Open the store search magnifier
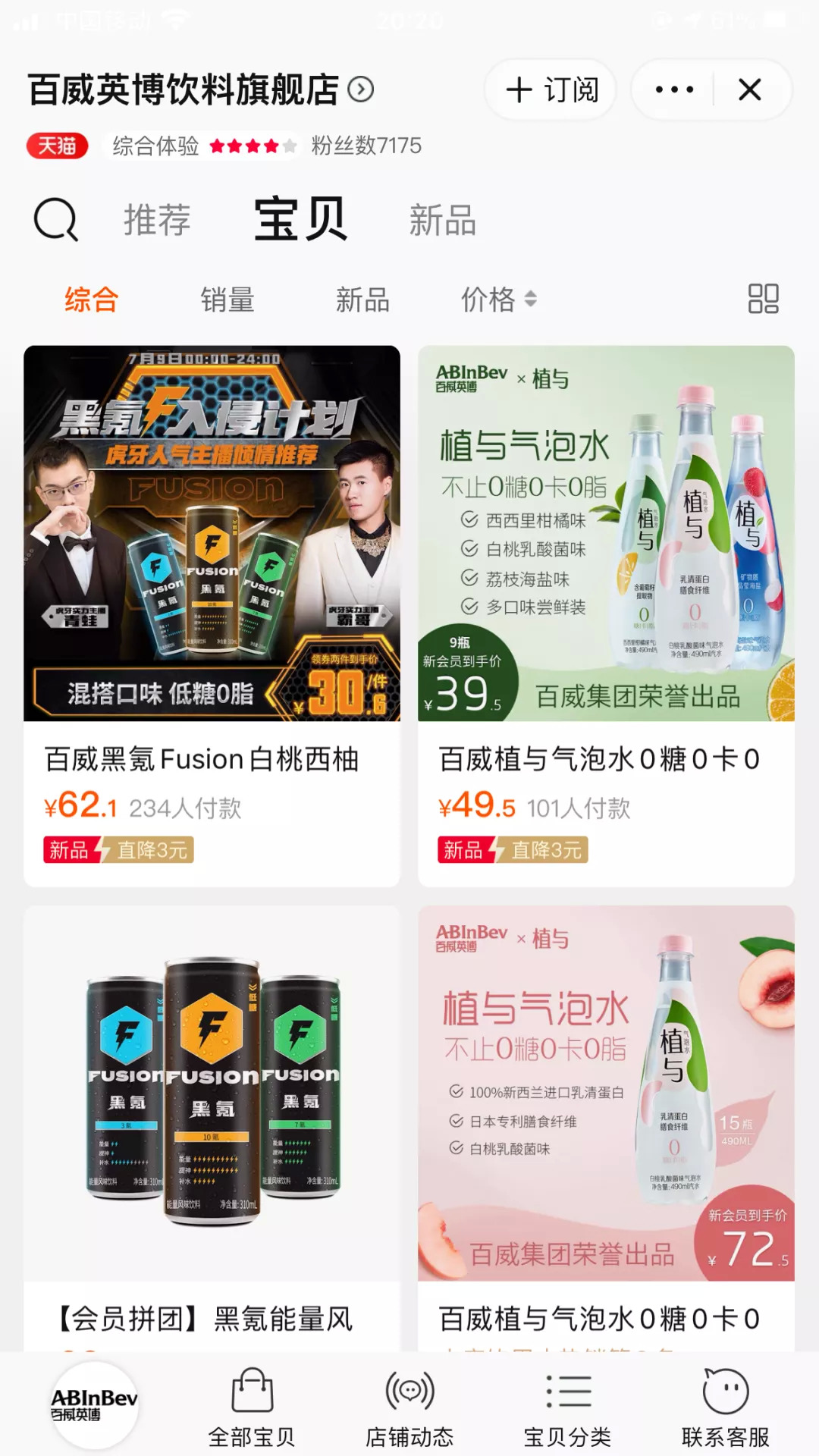This screenshot has height=1456, width=819. (x=56, y=220)
